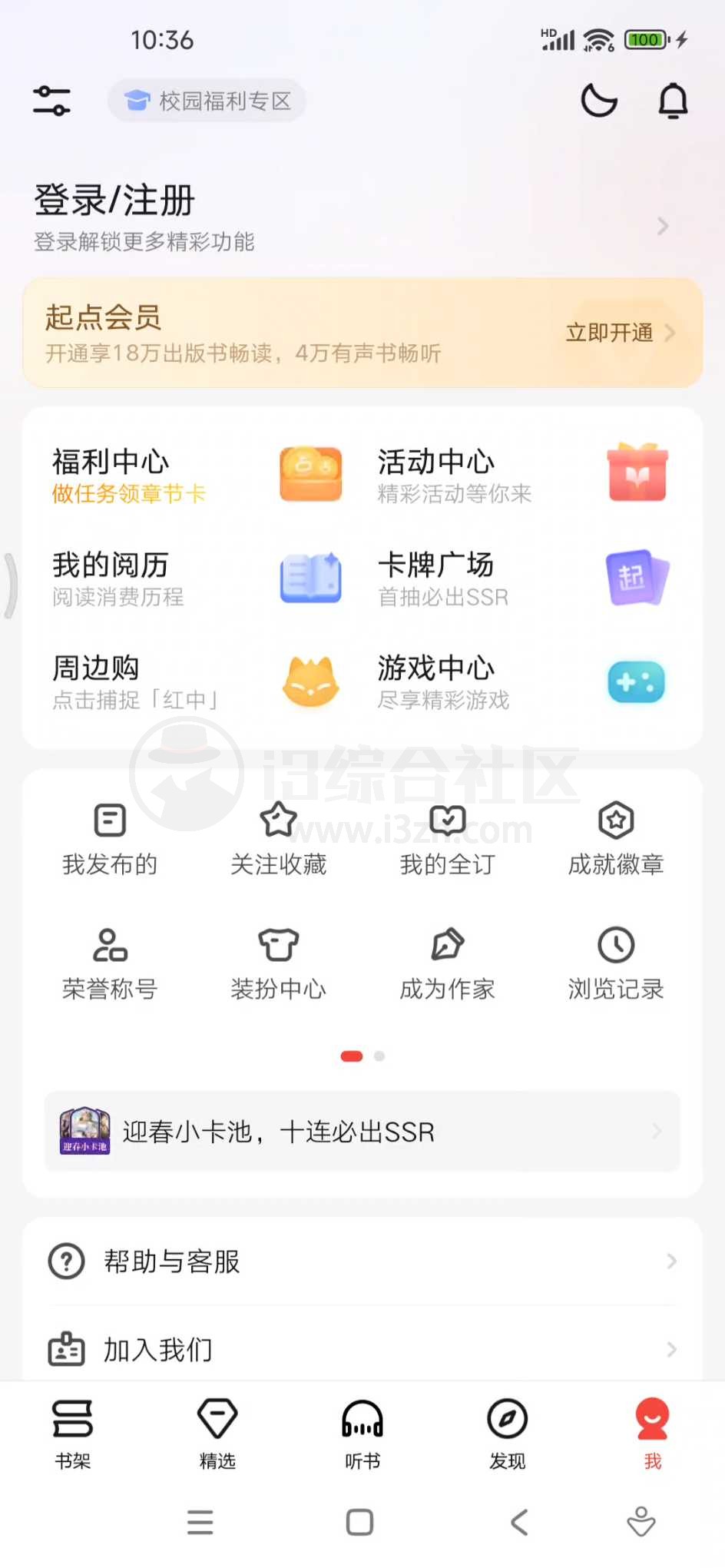725x1568 pixels.
Task: Tap the filter settings icon top left
Action: 51,101
